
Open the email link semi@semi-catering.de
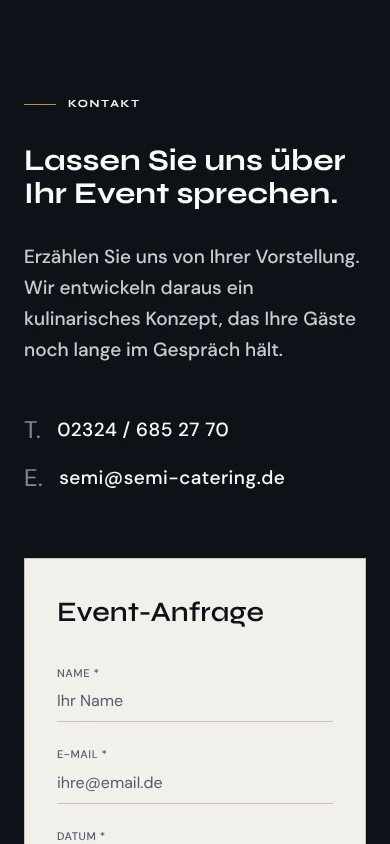(172, 477)
